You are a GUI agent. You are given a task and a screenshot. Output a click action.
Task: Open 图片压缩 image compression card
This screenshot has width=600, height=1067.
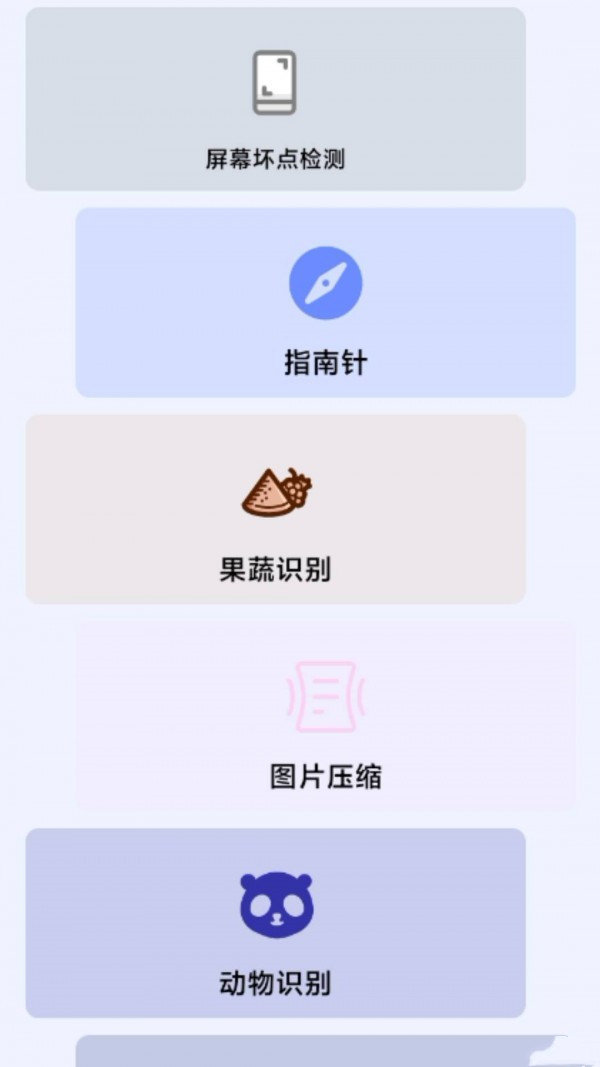(x=325, y=715)
